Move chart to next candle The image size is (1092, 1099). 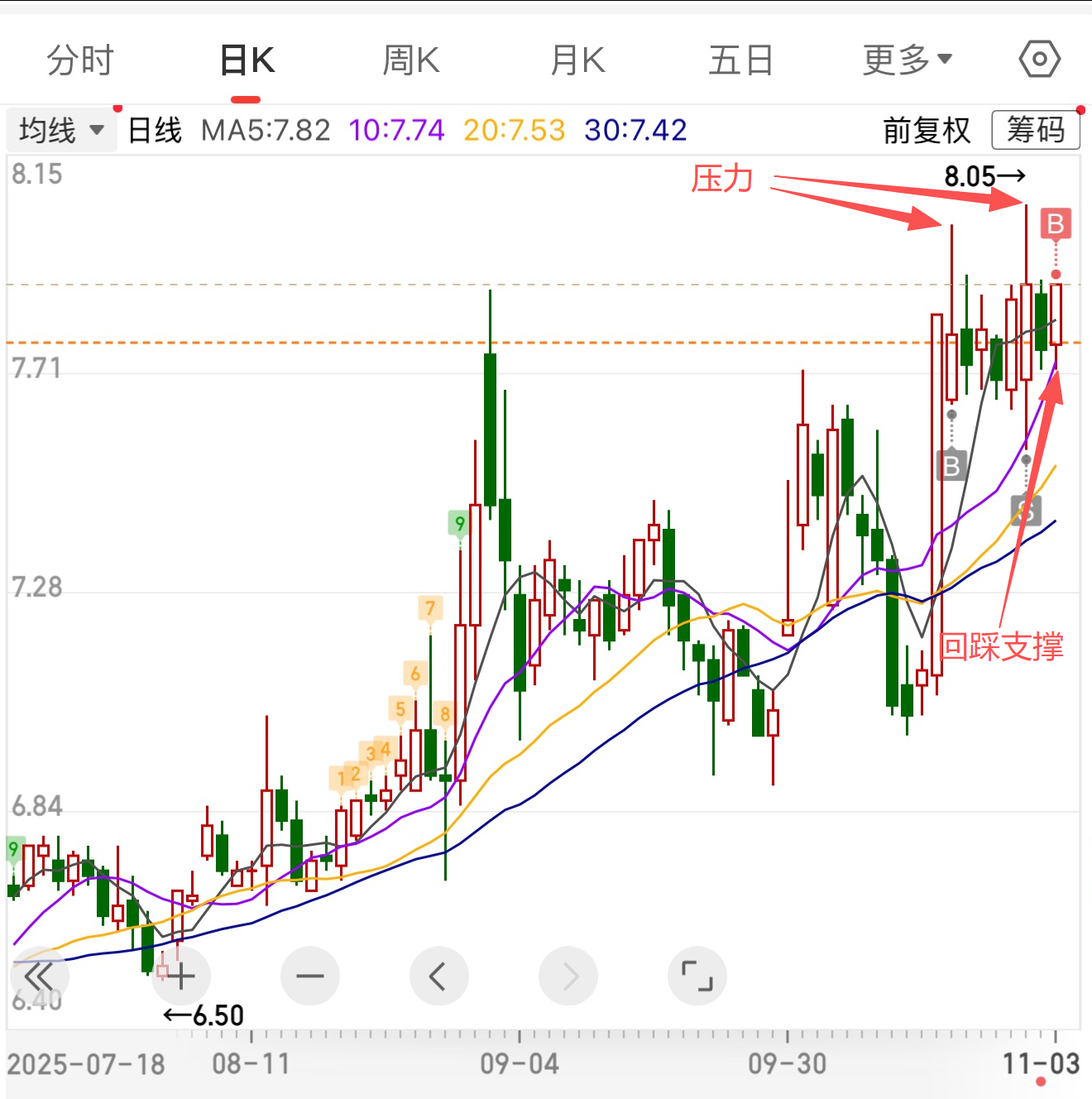point(568,977)
